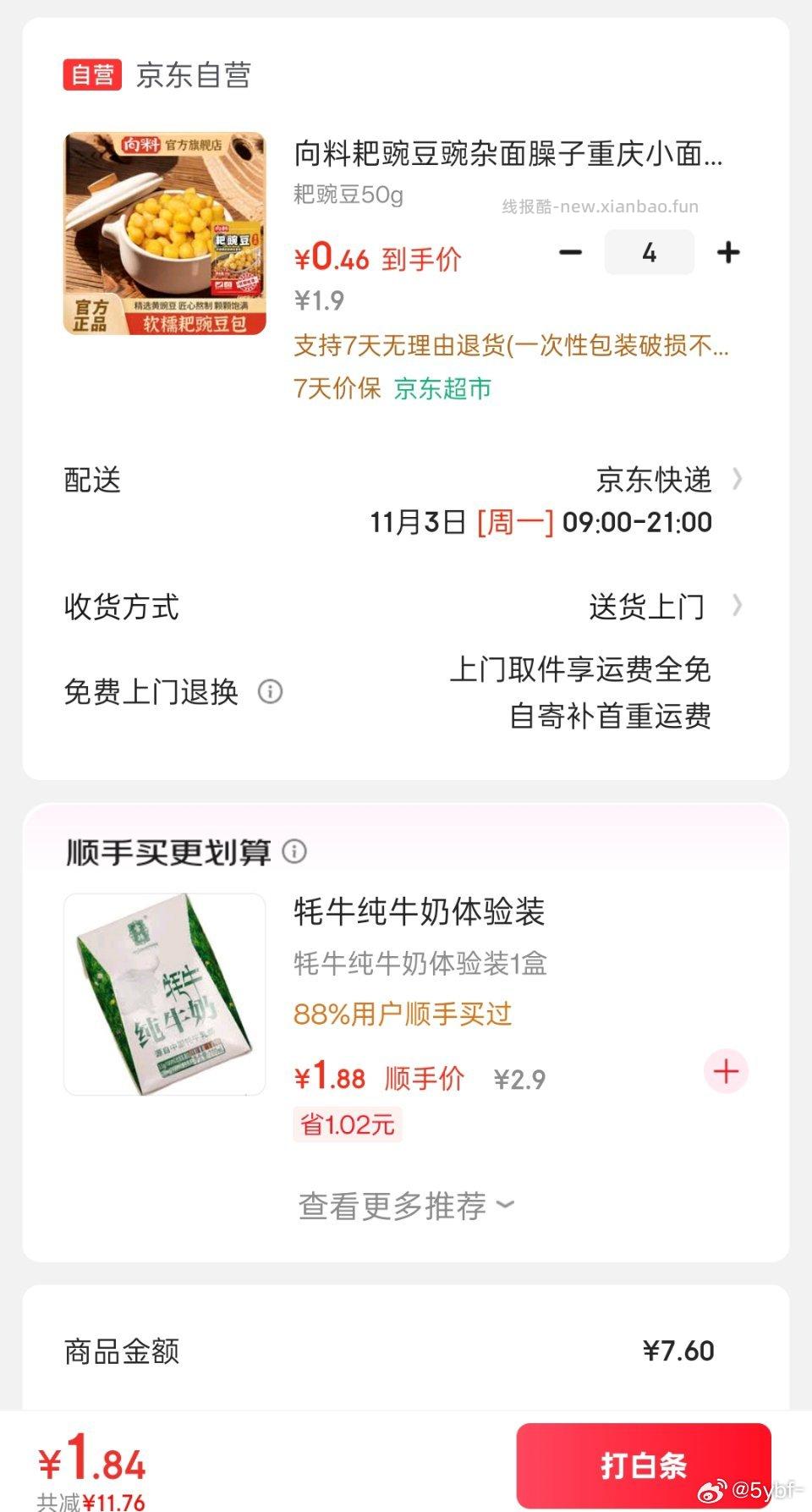The height and width of the screenshot is (1512, 812).
Task: Add the 牦牛纯牛奶 via pink plus icon
Action: [725, 1071]
